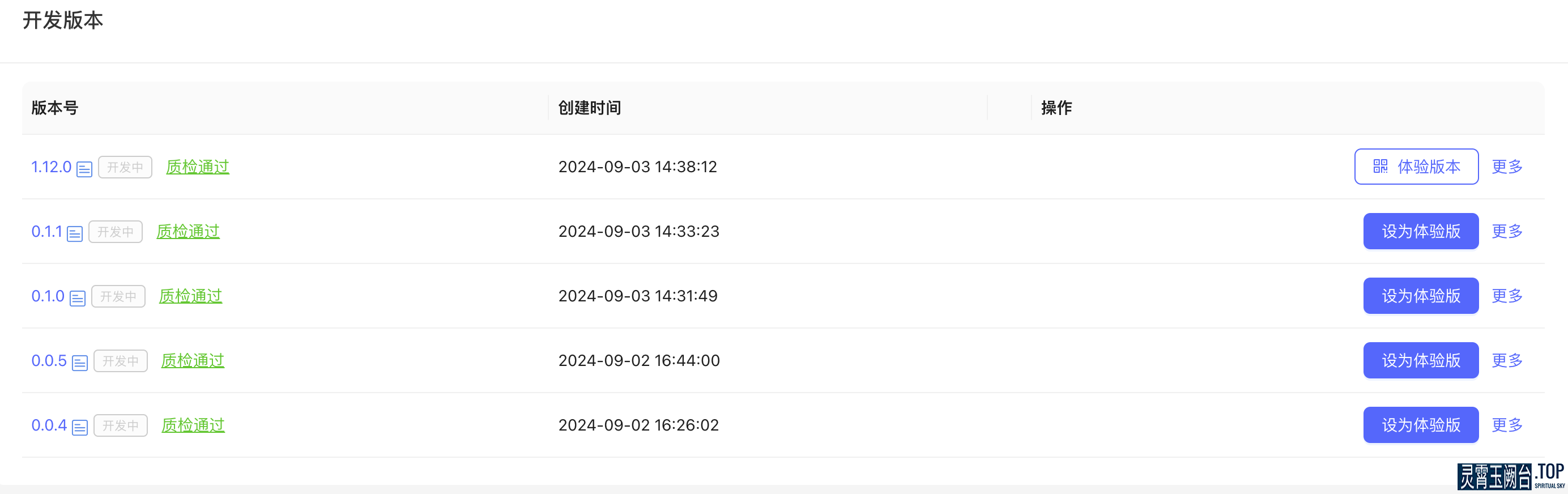The image size is (1568, 494).
Task: Open 更多 options for version 0.1.1
Action: pos(1506,231)
